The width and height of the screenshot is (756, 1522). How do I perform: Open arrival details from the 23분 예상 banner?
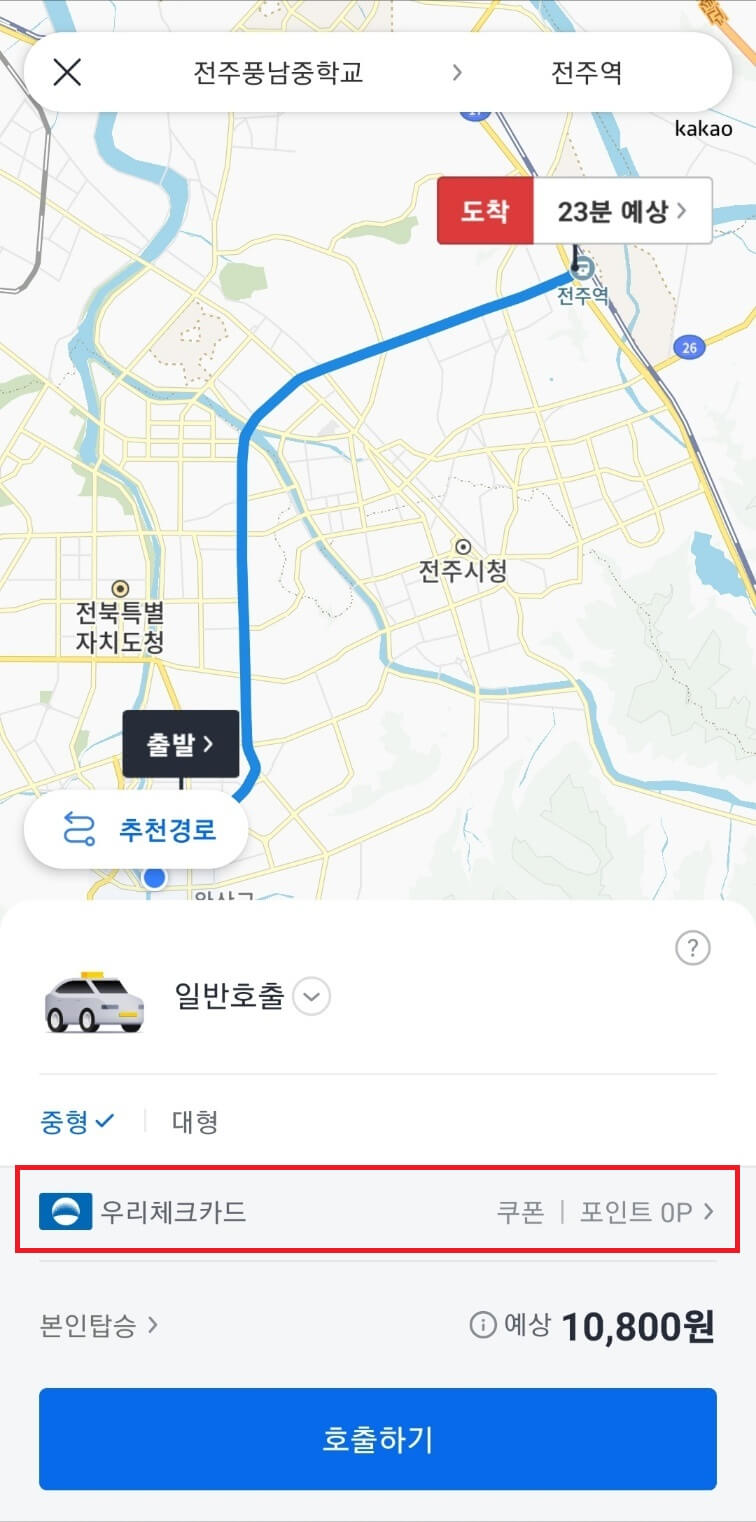click(613, 210)
